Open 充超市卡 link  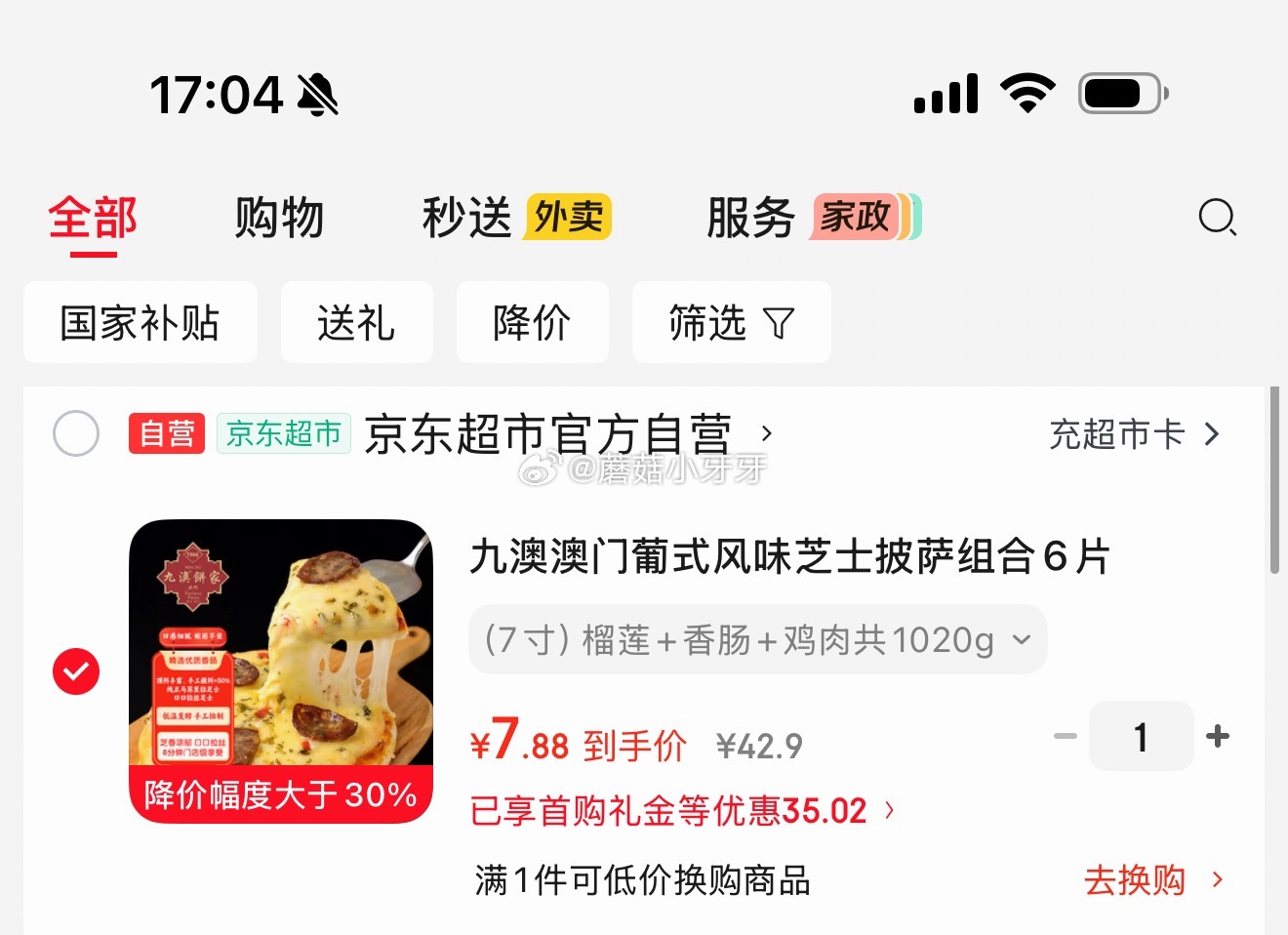pyautogui.click(x=1135, y=433)
